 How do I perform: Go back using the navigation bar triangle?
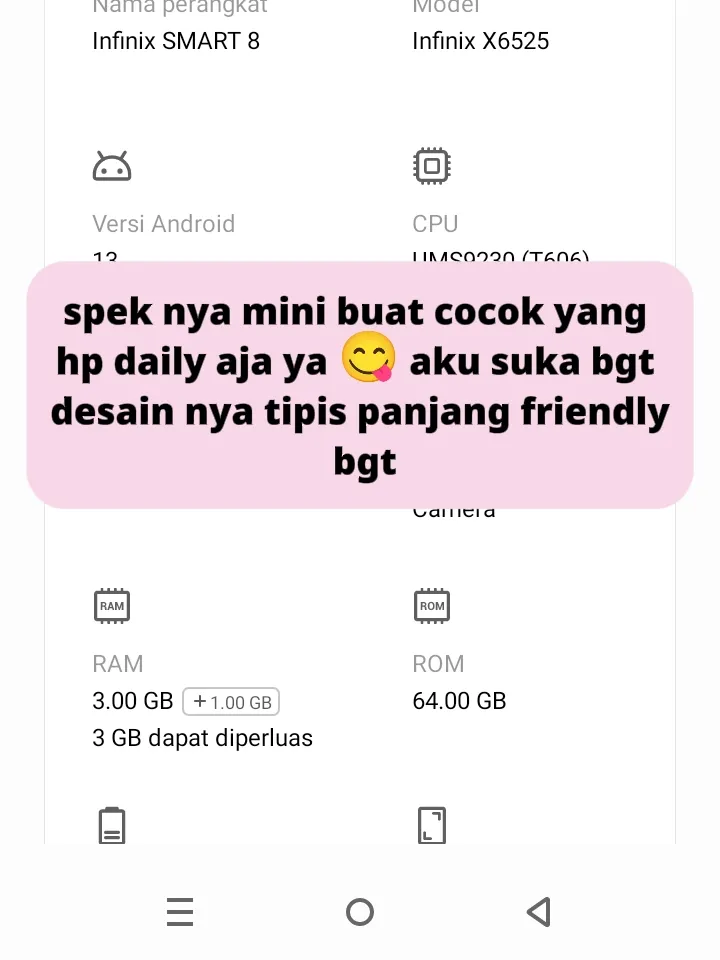click(538, 911)
